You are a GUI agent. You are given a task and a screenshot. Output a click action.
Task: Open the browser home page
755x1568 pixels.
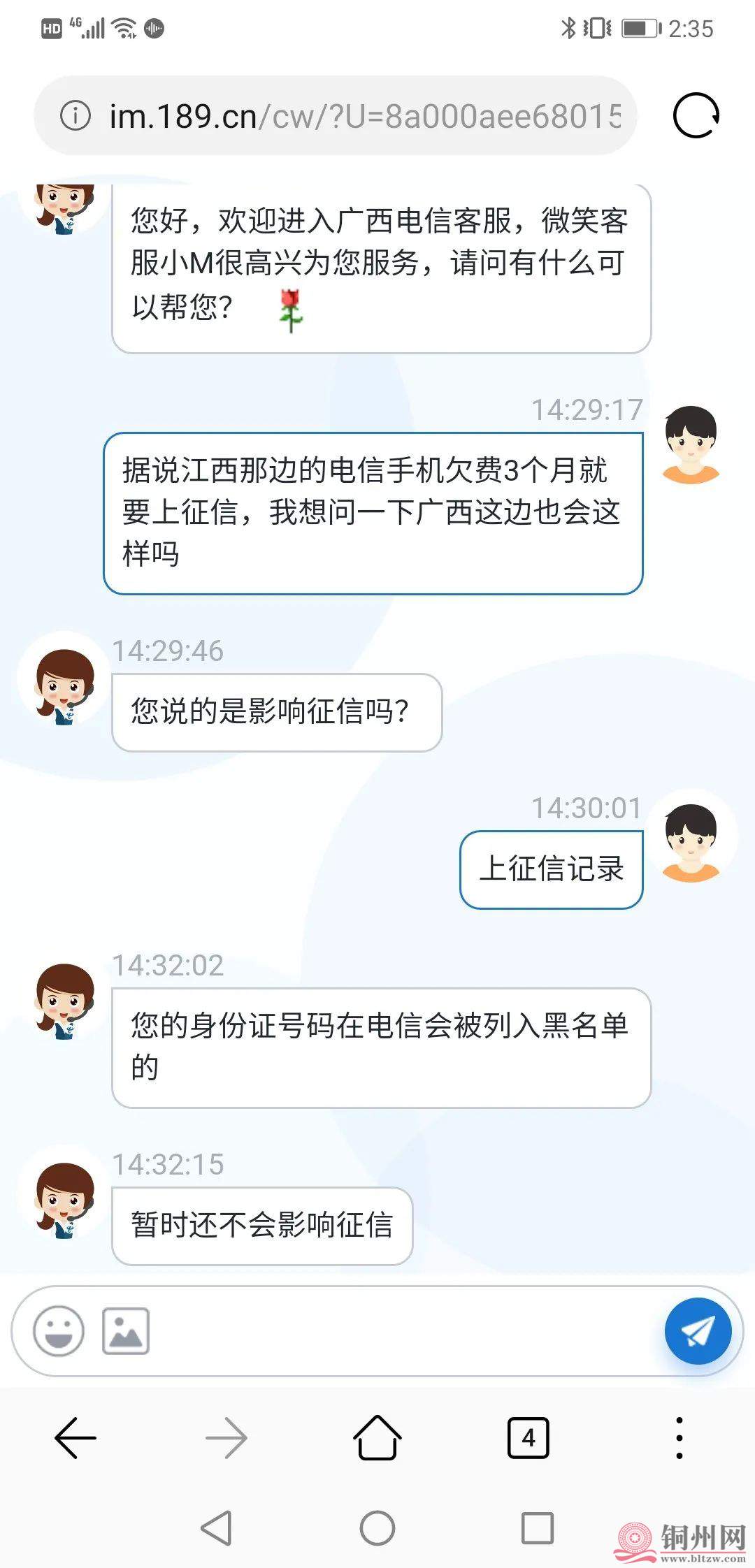click(x=377, y=1438)
